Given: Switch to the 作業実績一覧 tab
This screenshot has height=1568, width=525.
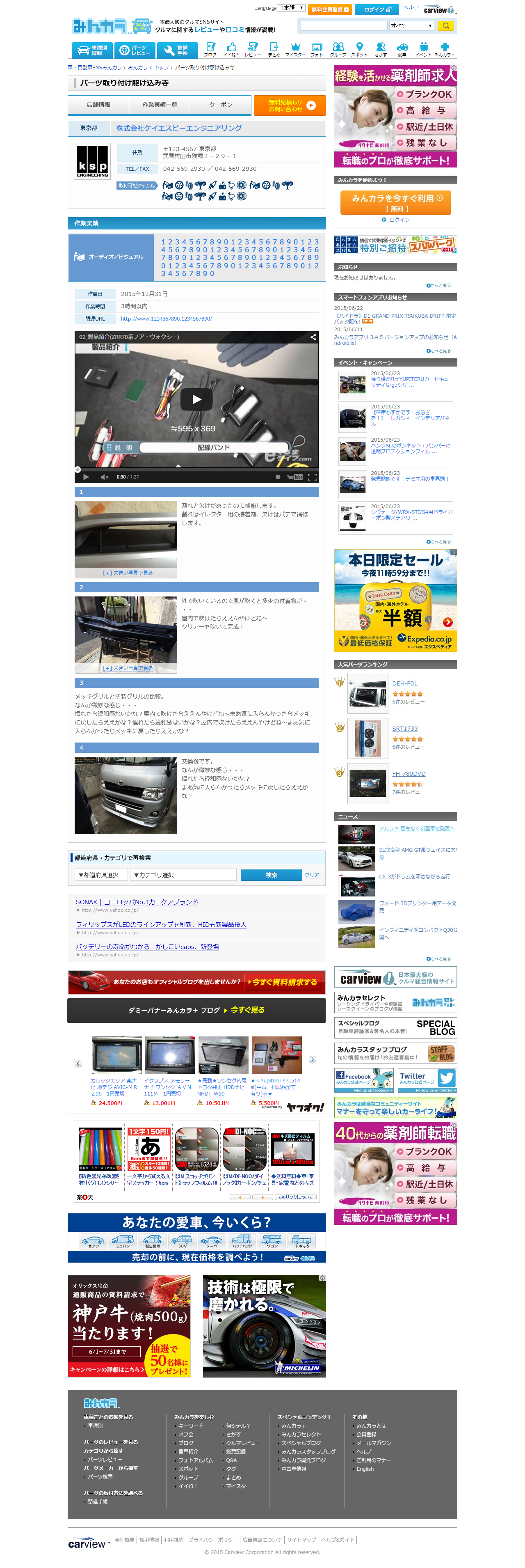Looking at the screenshot, I should (160, 105).
